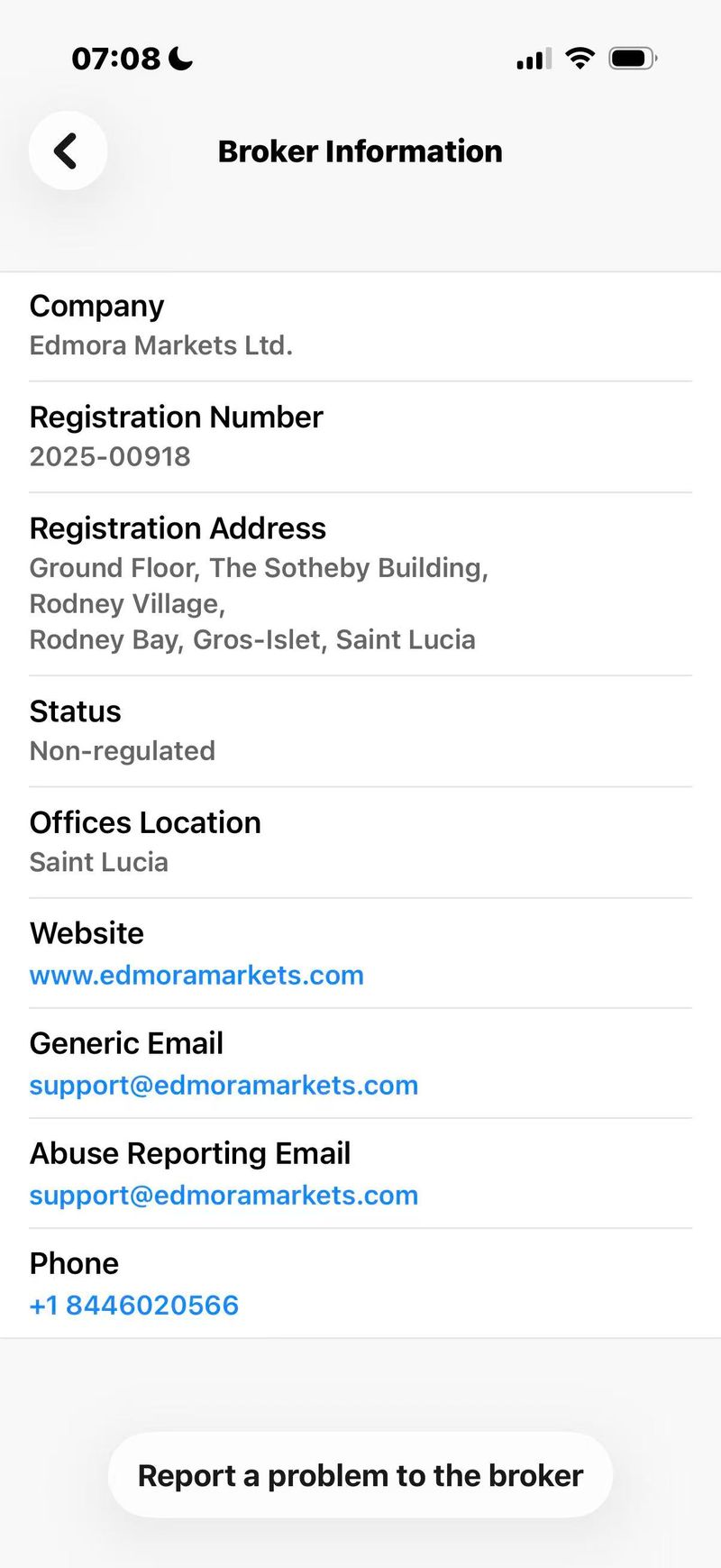Go back using the arrow button

(x=68, y=151)
